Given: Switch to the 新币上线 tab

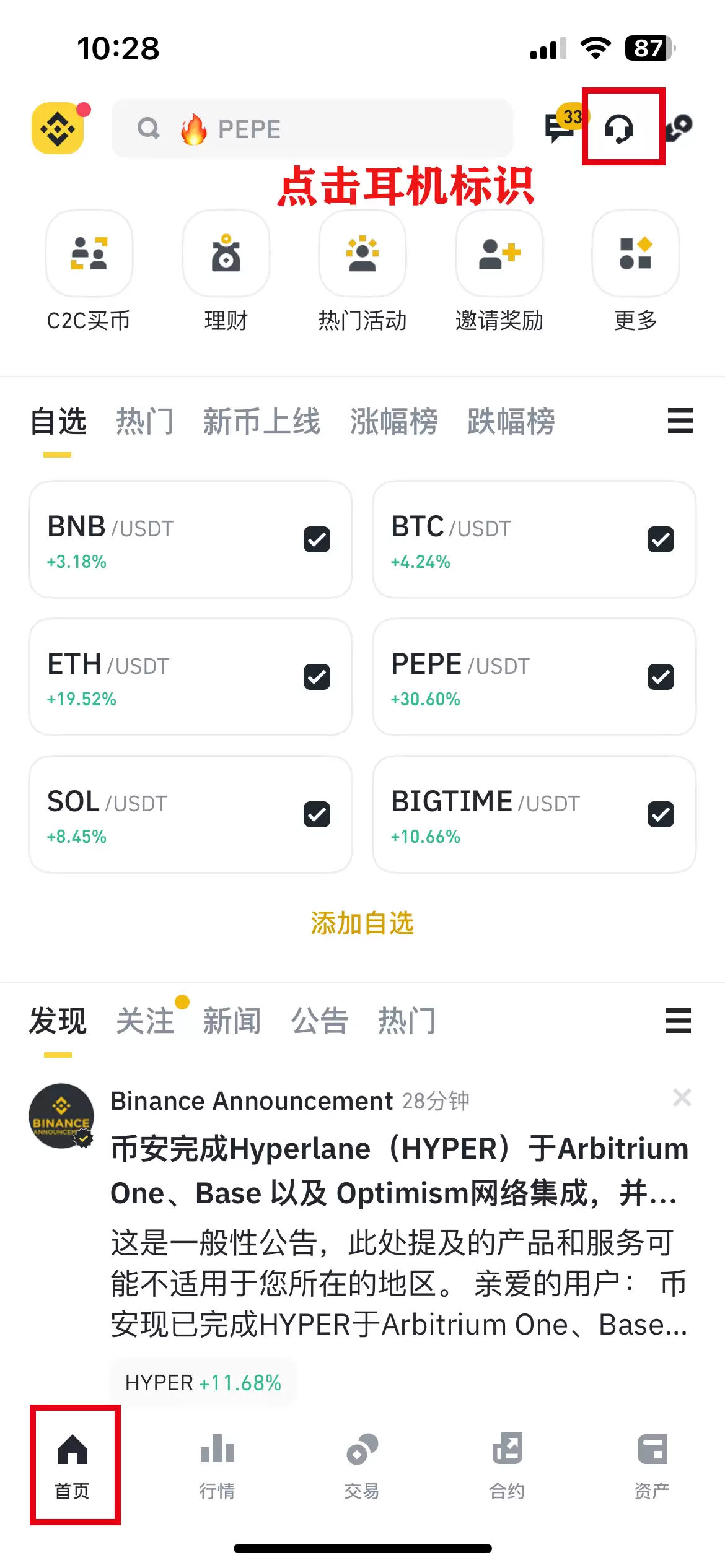Looking at the screenshot, I should tap(261, 422).
